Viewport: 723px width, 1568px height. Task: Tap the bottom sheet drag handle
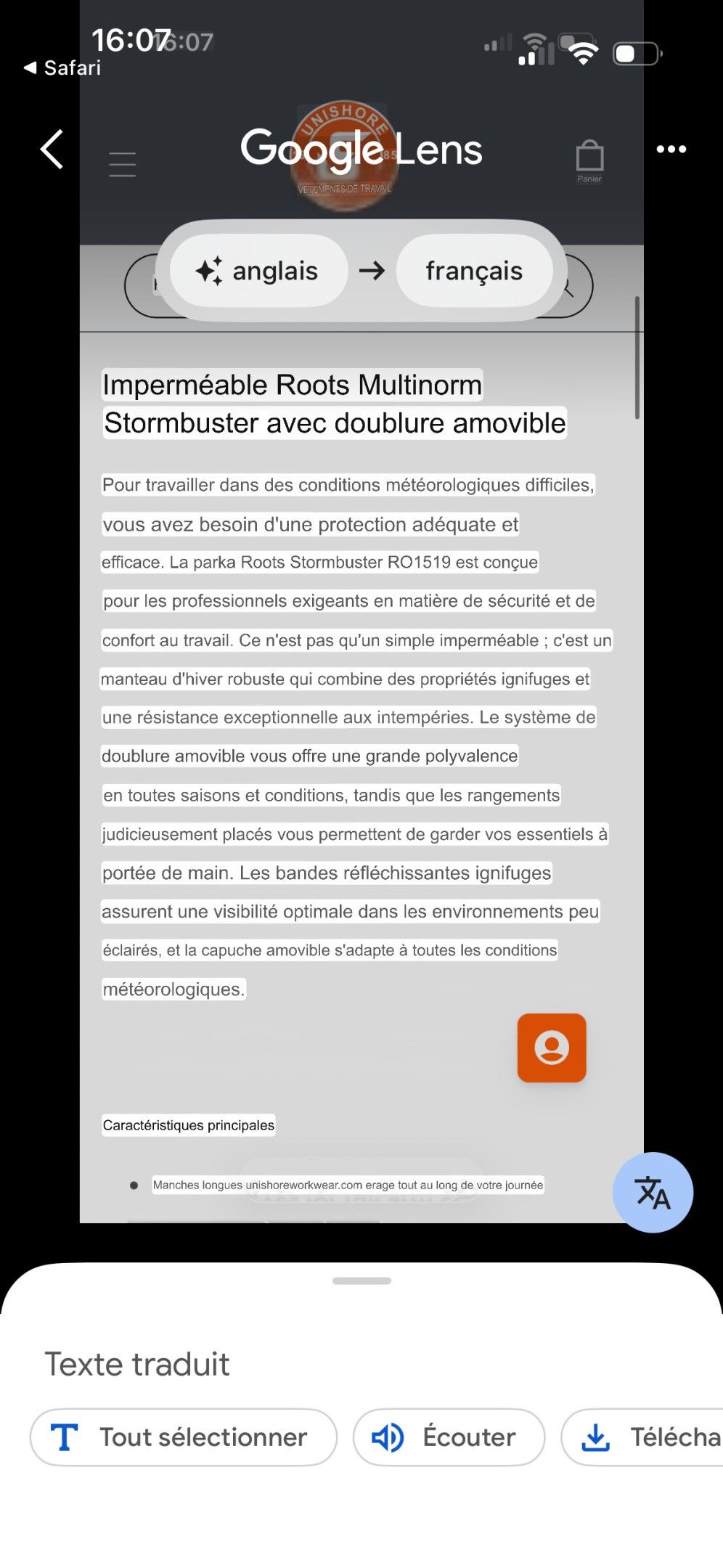pyautogui.click(x=361, y=1281)
